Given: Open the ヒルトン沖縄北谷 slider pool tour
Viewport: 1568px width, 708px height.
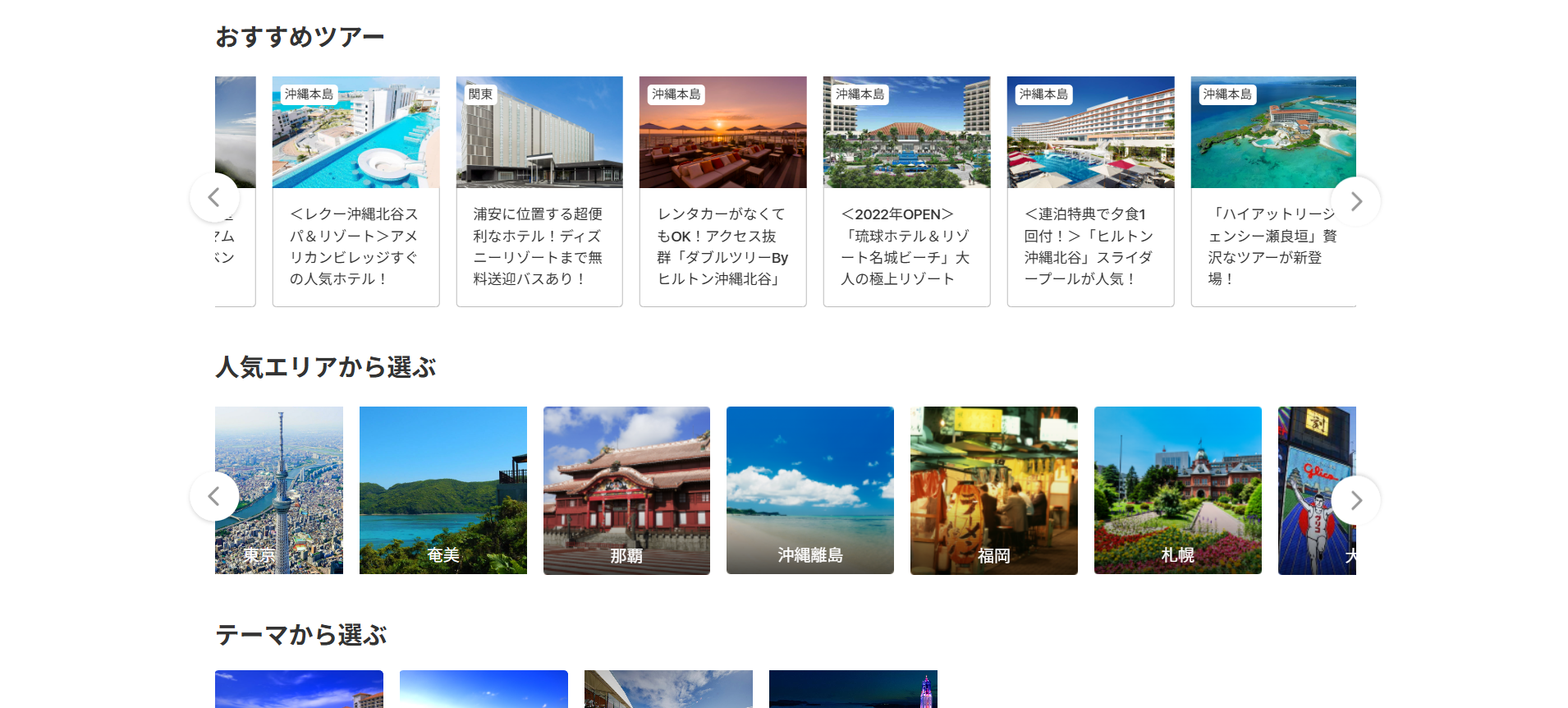Looking at the screenshot, I should point(1090,191).
